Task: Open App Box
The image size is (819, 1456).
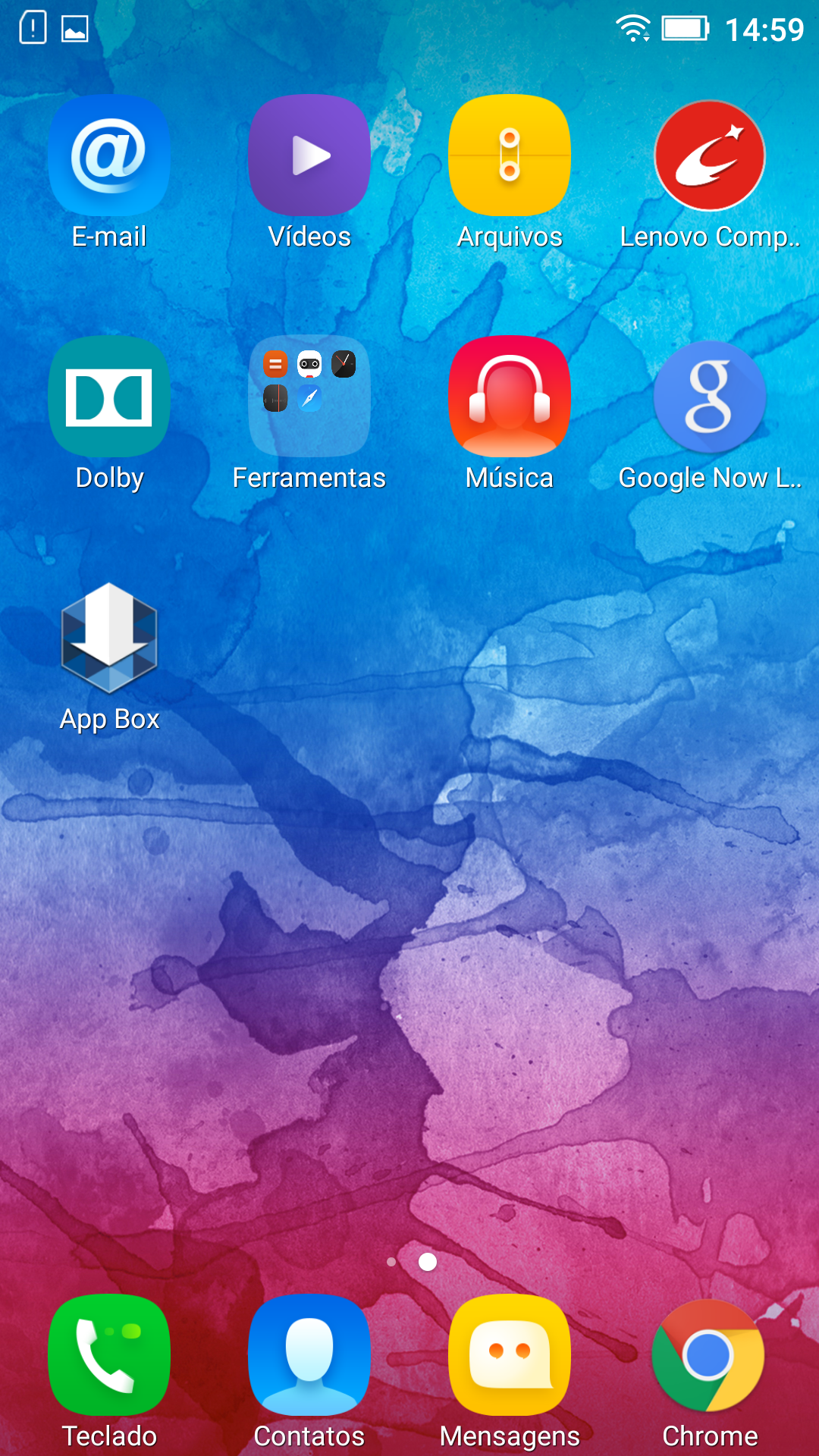Action: coord(109,638)
